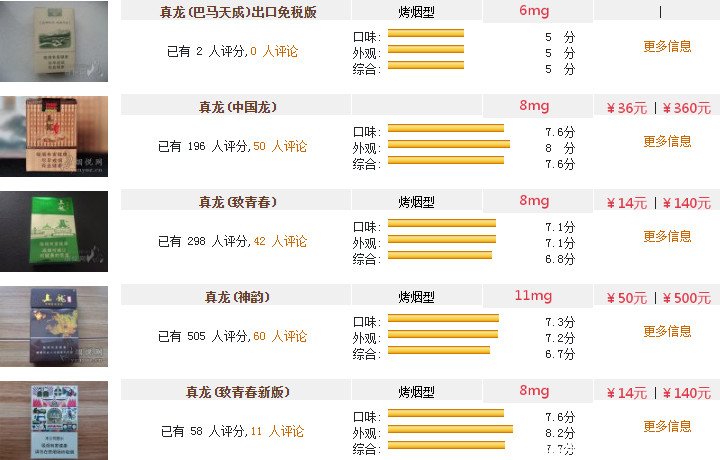This screenshot has width=720, height=460.
Task: Open 更多信息 for 真龙(致青春新版)
Action: [x=666, y=426]
